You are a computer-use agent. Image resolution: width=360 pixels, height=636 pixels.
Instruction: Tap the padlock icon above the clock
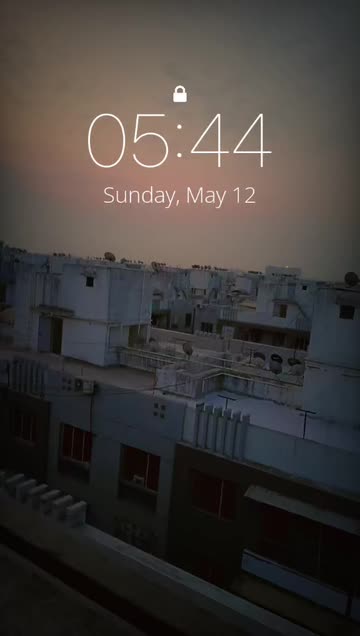point(180,94)
